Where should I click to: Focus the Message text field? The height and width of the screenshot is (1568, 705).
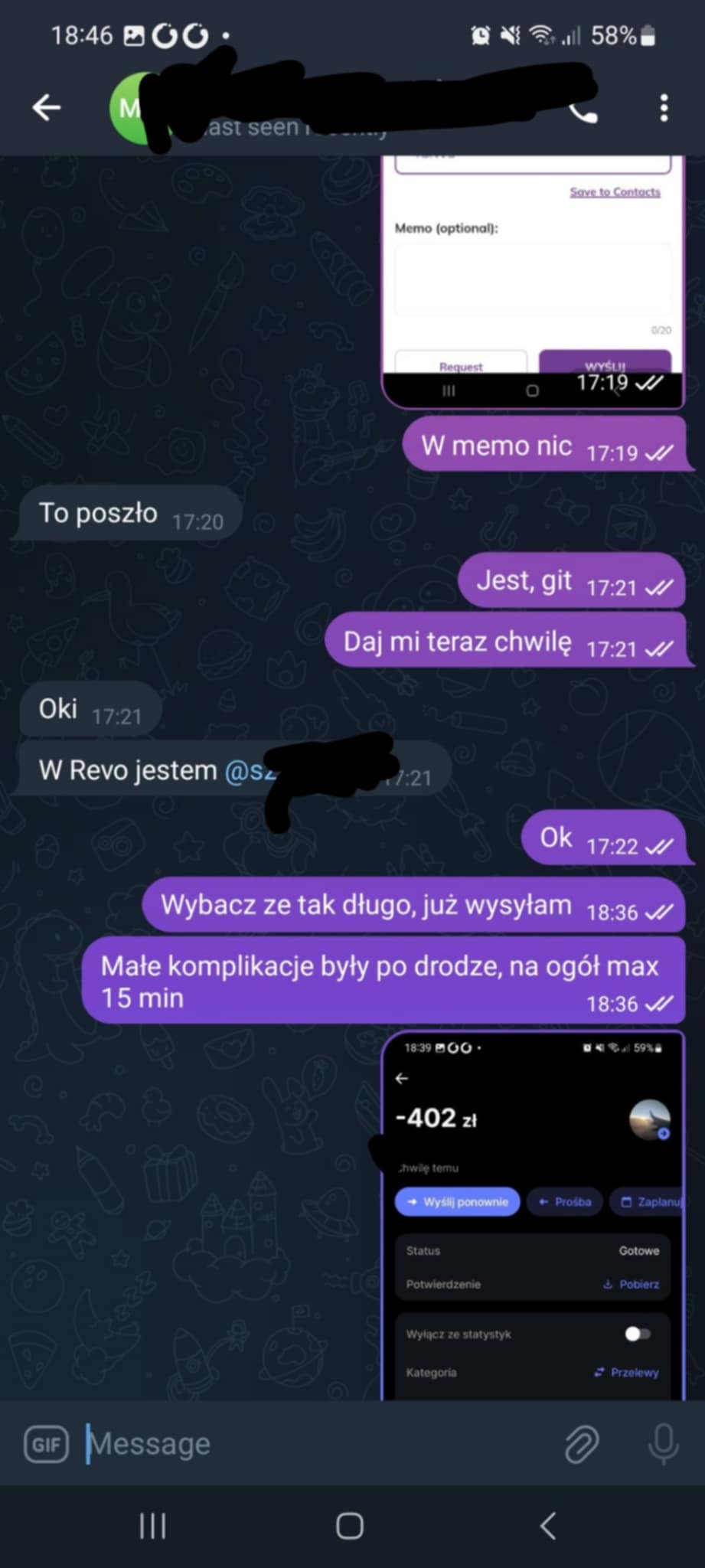coord(306,1444)
